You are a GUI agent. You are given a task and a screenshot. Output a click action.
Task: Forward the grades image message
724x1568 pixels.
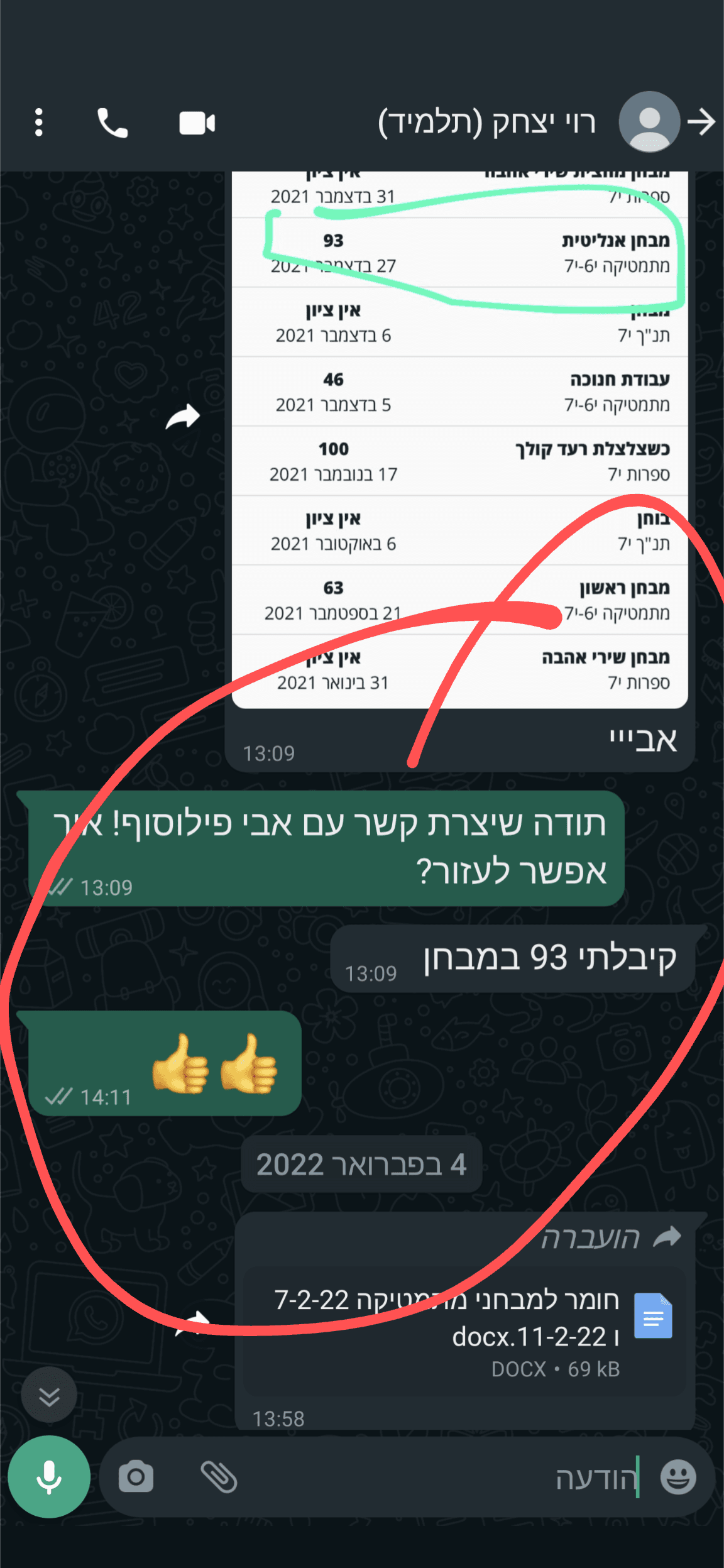click(x=183, y=417)
